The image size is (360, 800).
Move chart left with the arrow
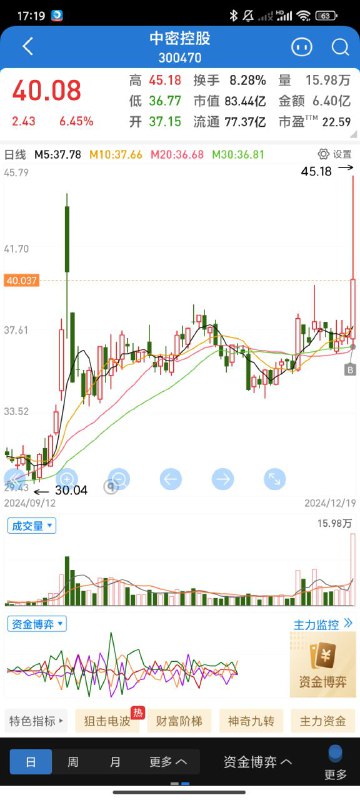point(171,480)
